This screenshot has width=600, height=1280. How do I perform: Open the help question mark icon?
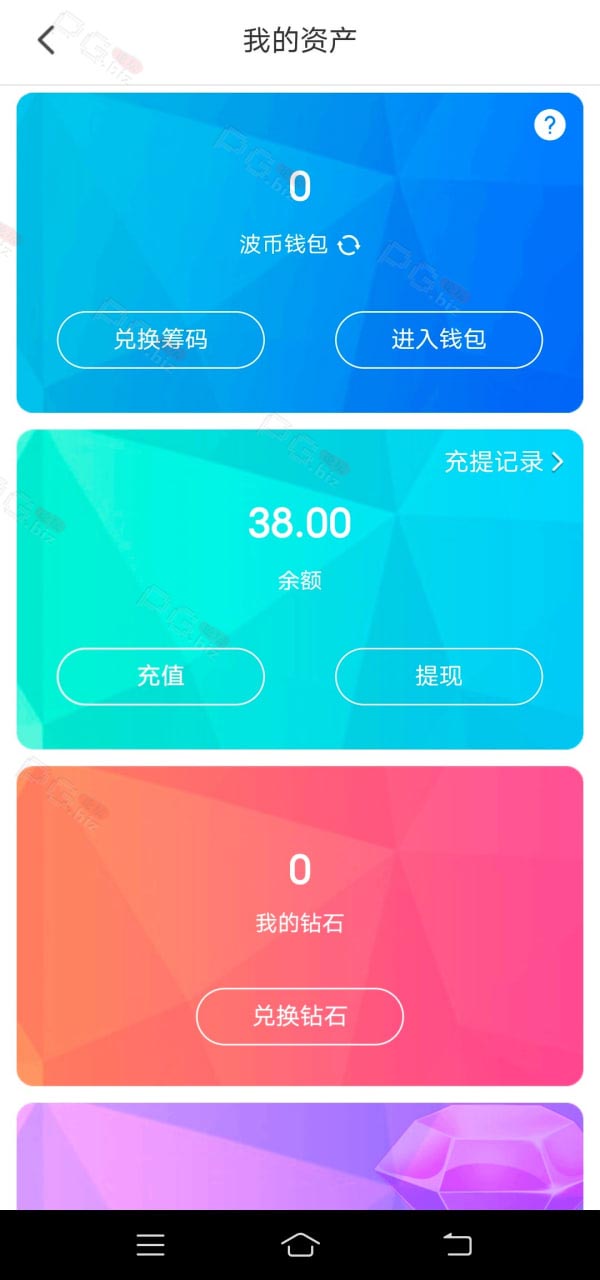pyautogui.click(x=549, y=125)
